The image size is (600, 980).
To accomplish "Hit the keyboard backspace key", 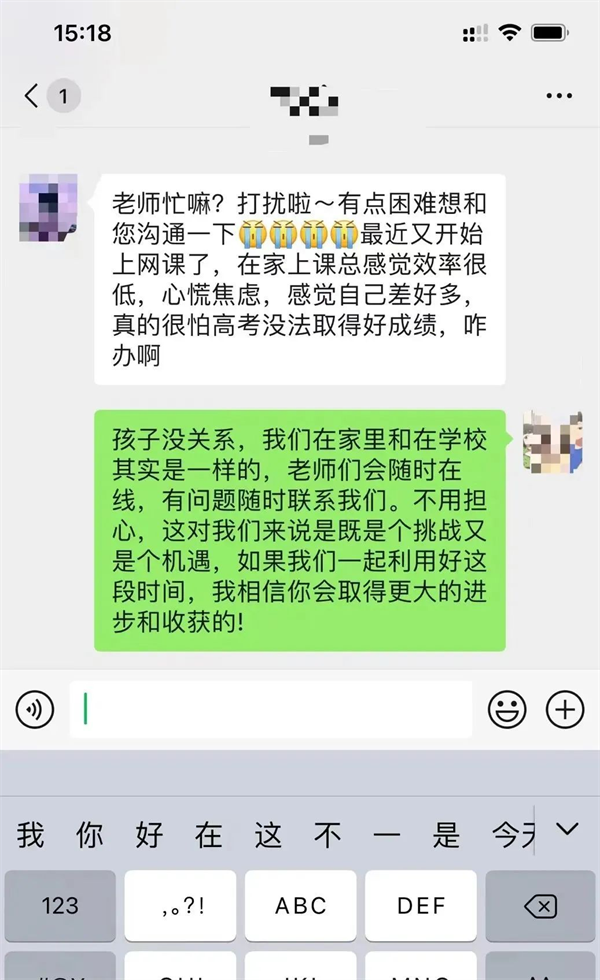I will [540, 906].
